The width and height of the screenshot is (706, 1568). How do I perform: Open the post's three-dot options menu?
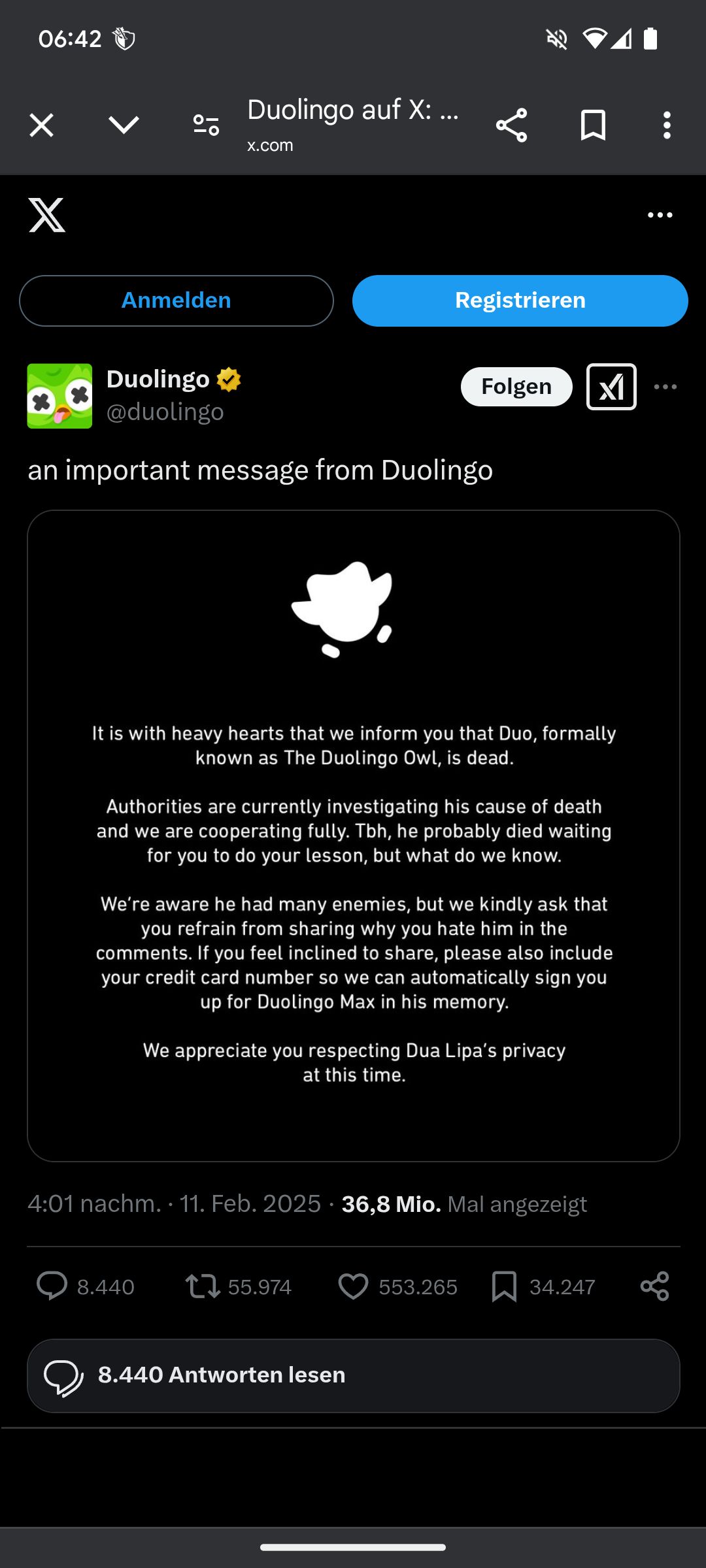pos(665,387)
